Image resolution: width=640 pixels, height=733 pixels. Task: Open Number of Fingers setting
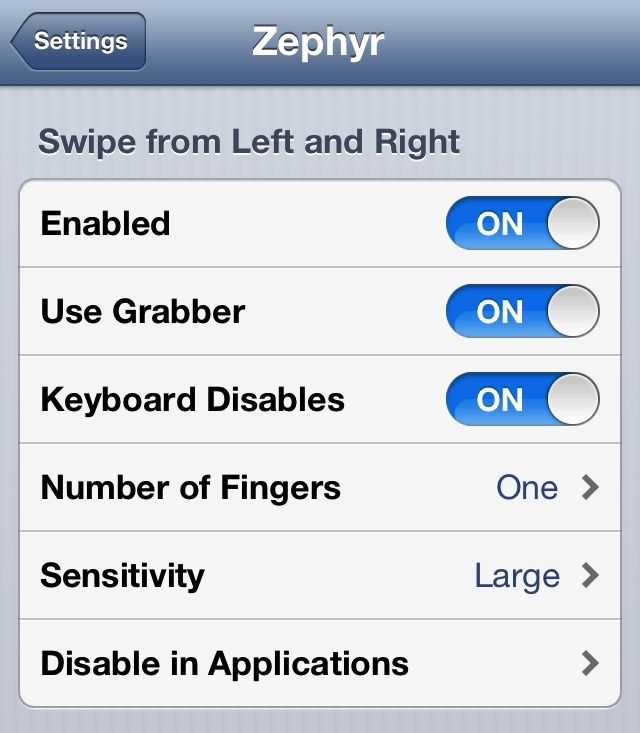(x=320, y=488)
